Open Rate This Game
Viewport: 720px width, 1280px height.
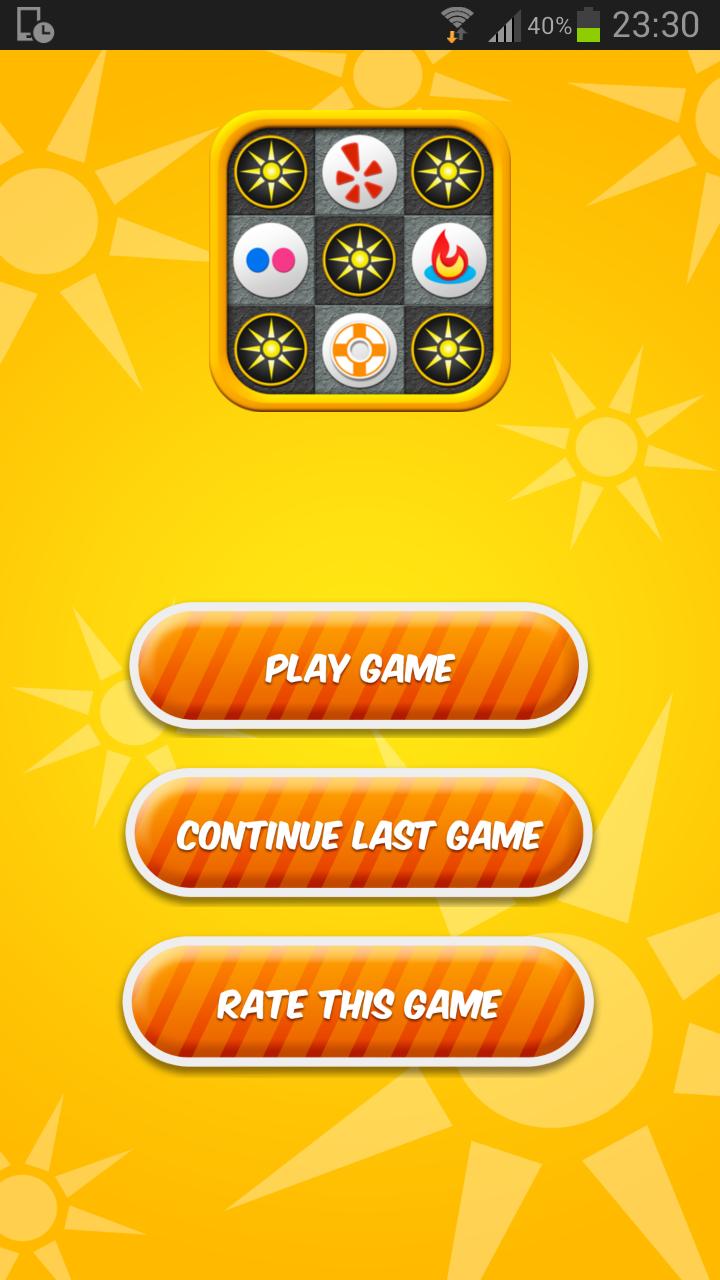click(359, 1003)
